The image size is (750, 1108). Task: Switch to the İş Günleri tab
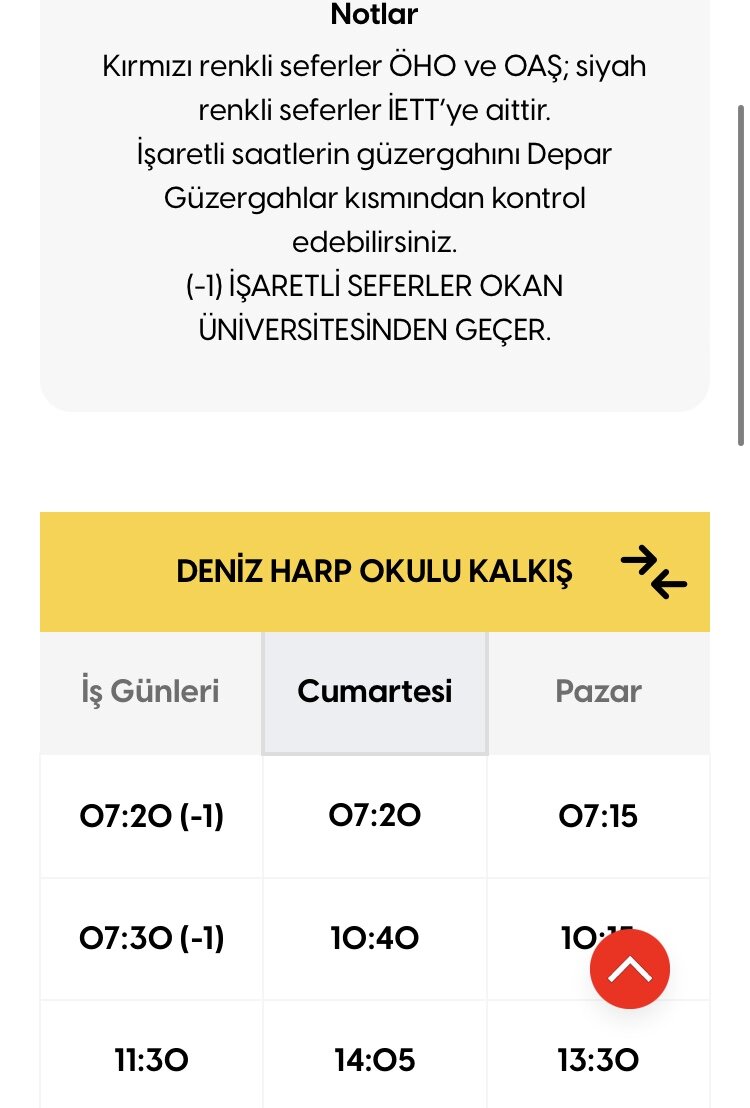pos(150,692)
